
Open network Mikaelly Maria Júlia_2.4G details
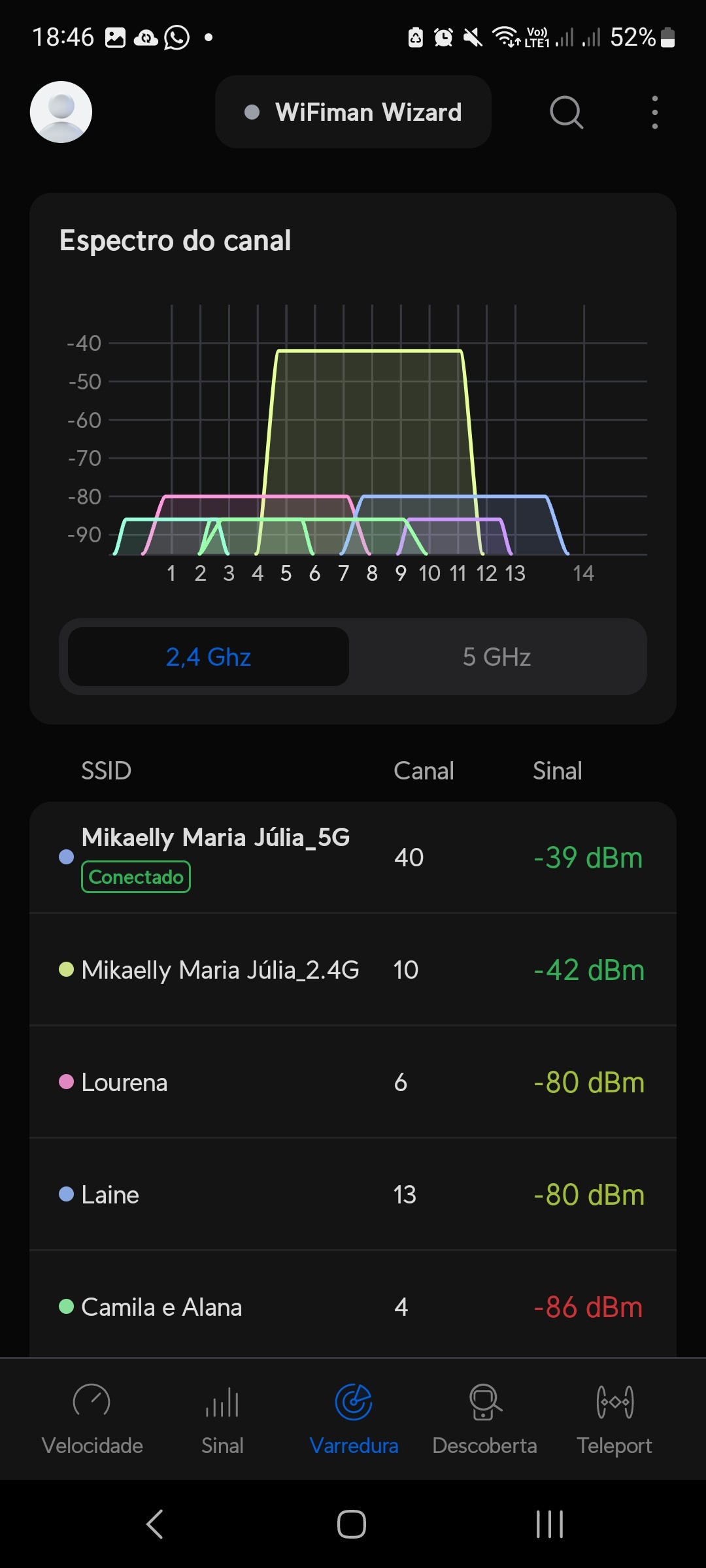coord(353,970)
